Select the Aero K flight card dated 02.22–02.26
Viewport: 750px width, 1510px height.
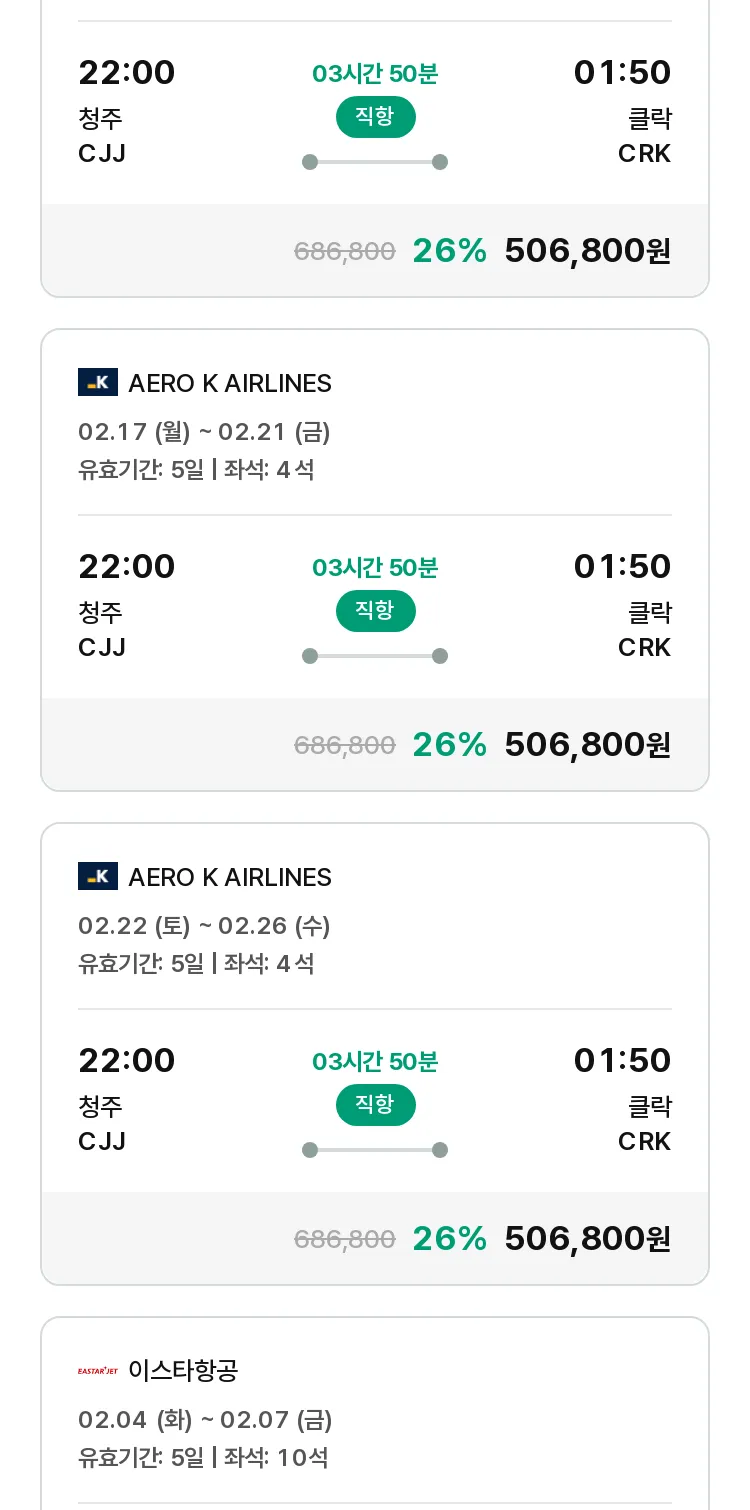pos(375,1054)
